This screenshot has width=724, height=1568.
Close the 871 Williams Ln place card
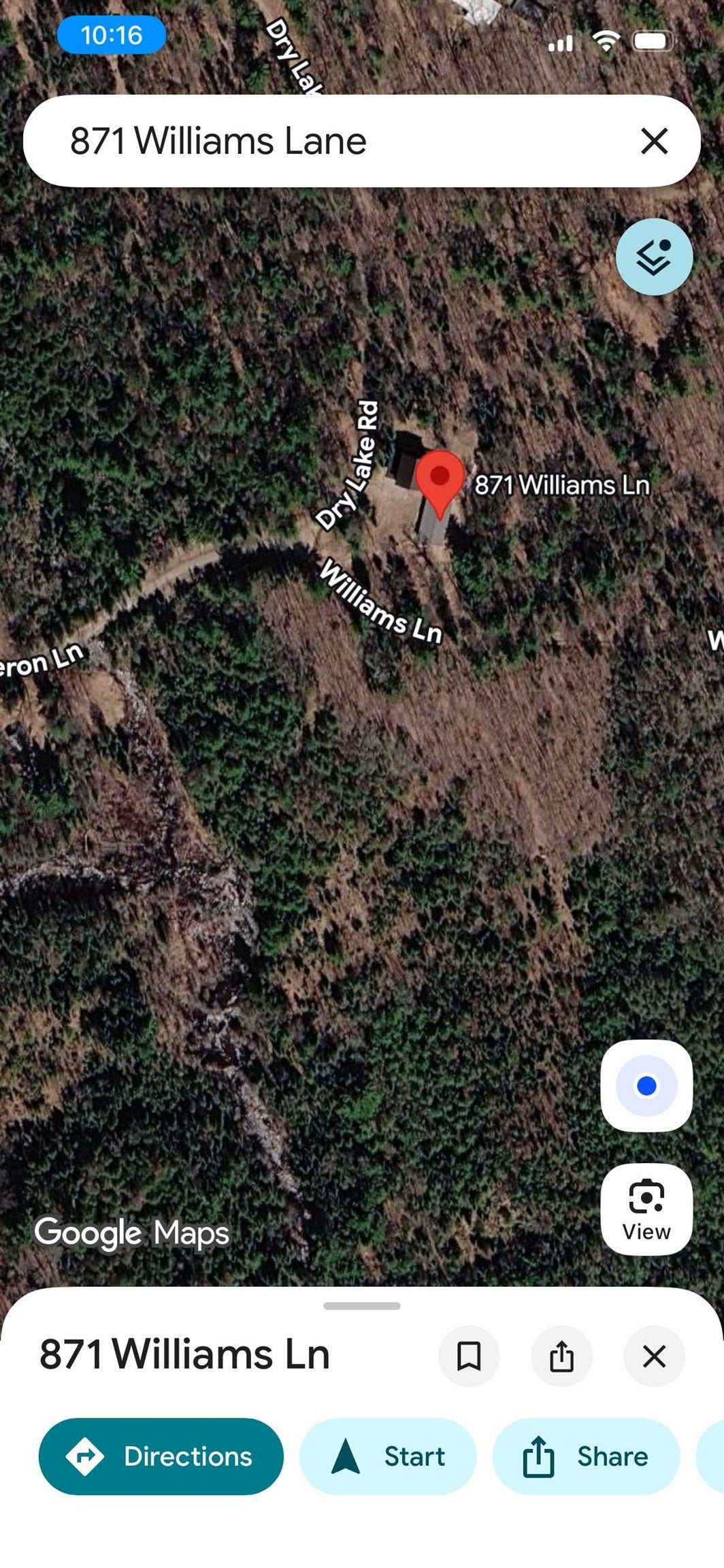click(654, 1356)
